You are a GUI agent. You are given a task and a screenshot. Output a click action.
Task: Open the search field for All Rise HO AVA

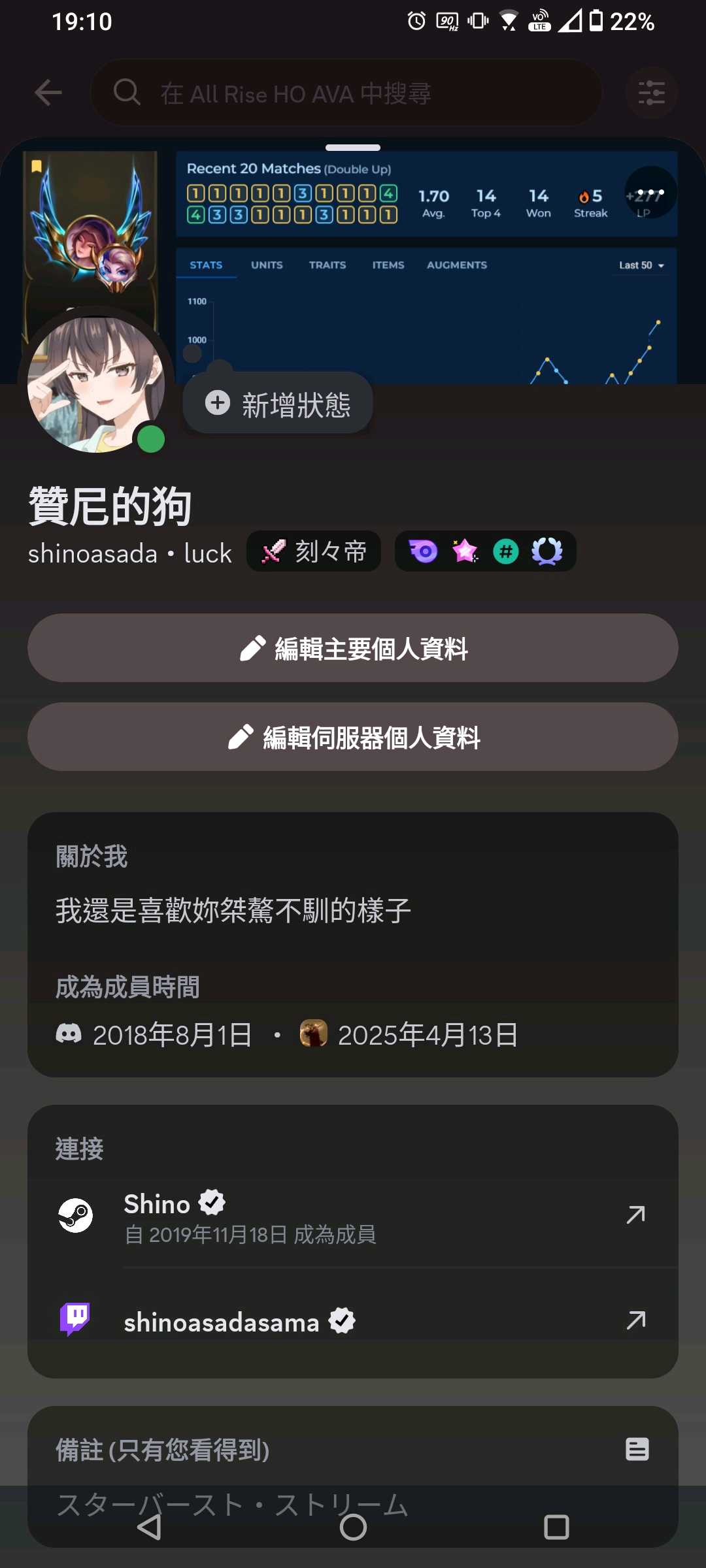pos(346,93)
